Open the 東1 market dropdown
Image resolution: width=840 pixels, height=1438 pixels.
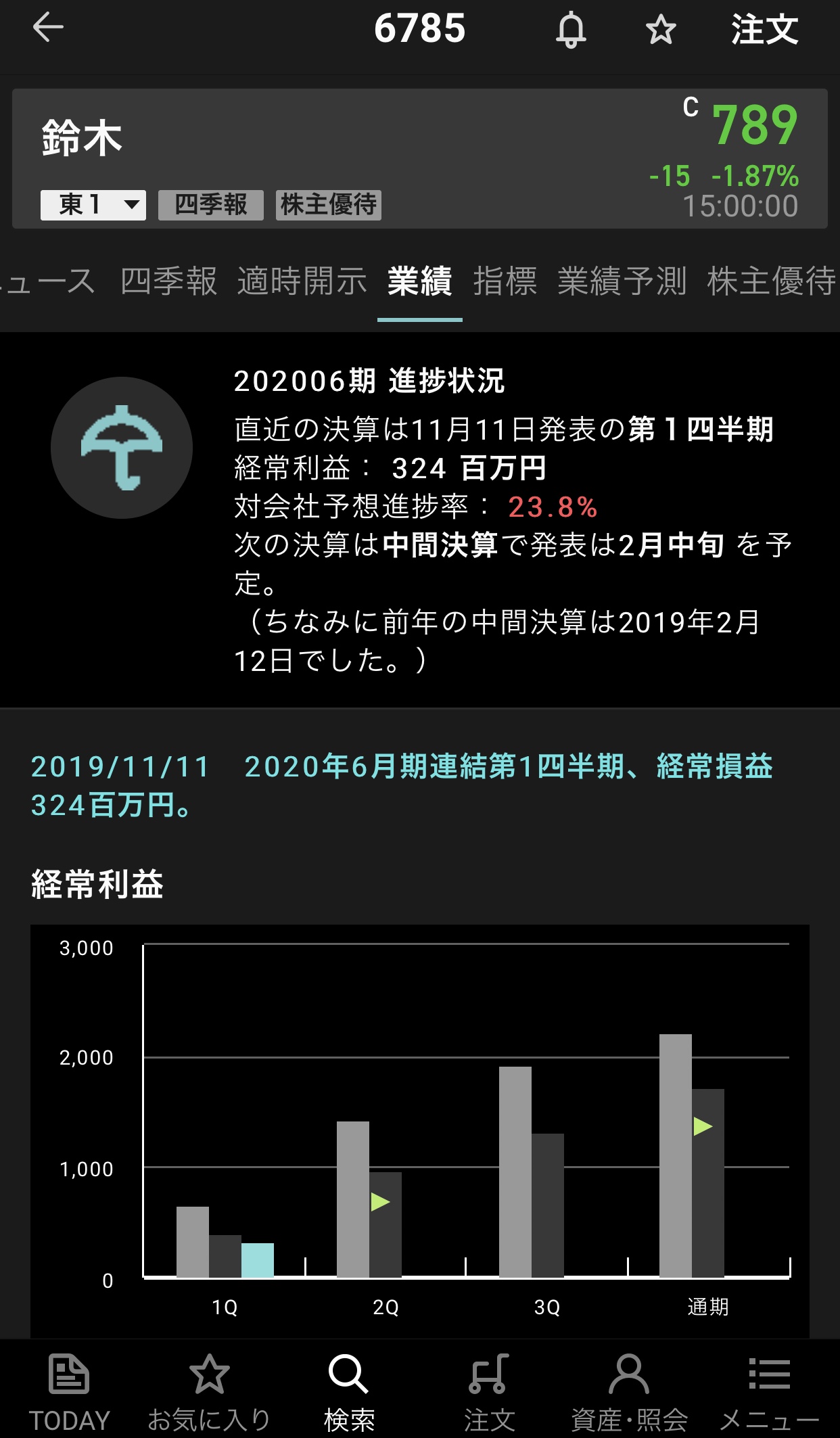tap(93, 204)
